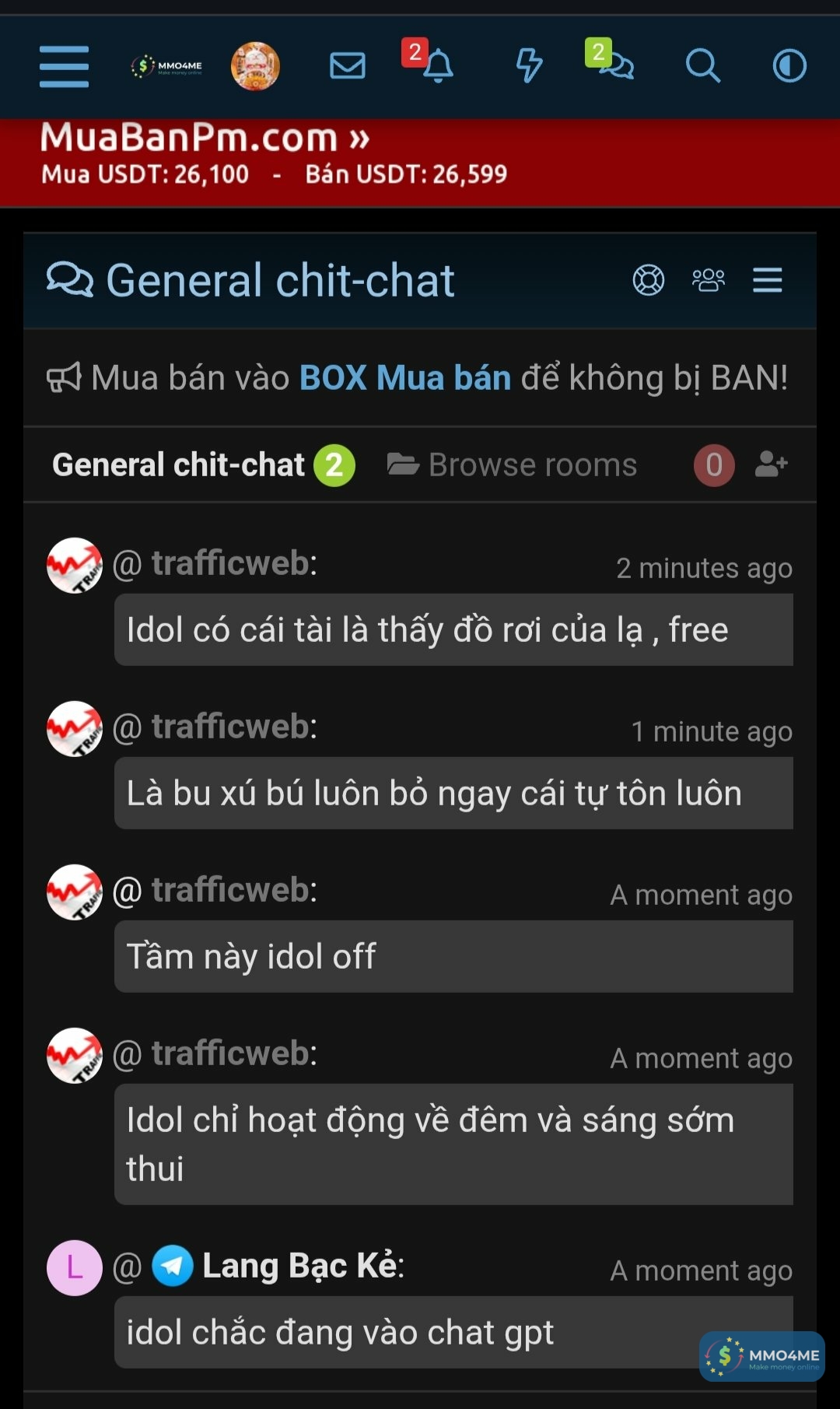Open Browse rooms
The height and width of the screenshot is (1409, 840).
pos(513,465)
